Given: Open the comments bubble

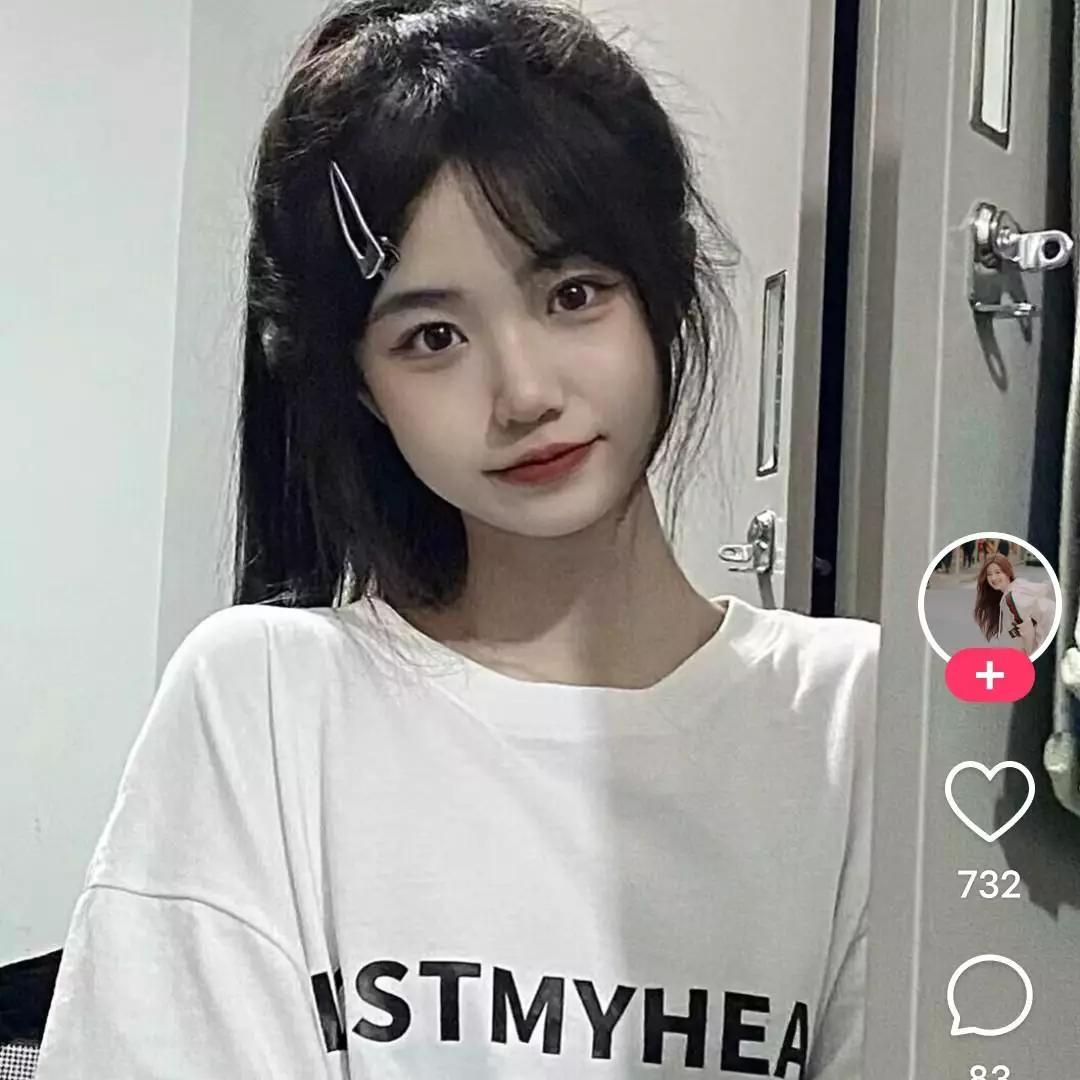Looking at the screenshot, I should point(989,993).
